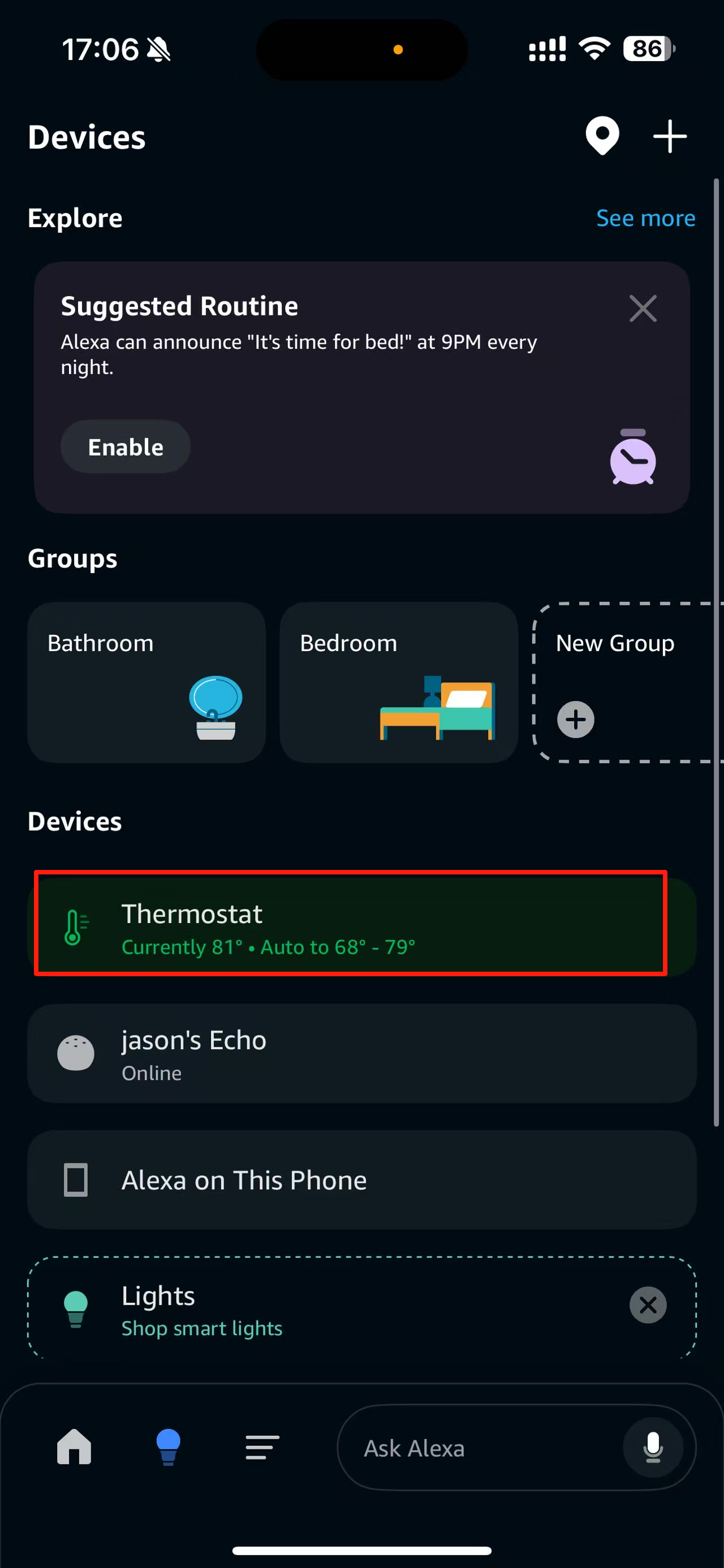Open the Bathroom group
724x1568 pixels.
146,682
